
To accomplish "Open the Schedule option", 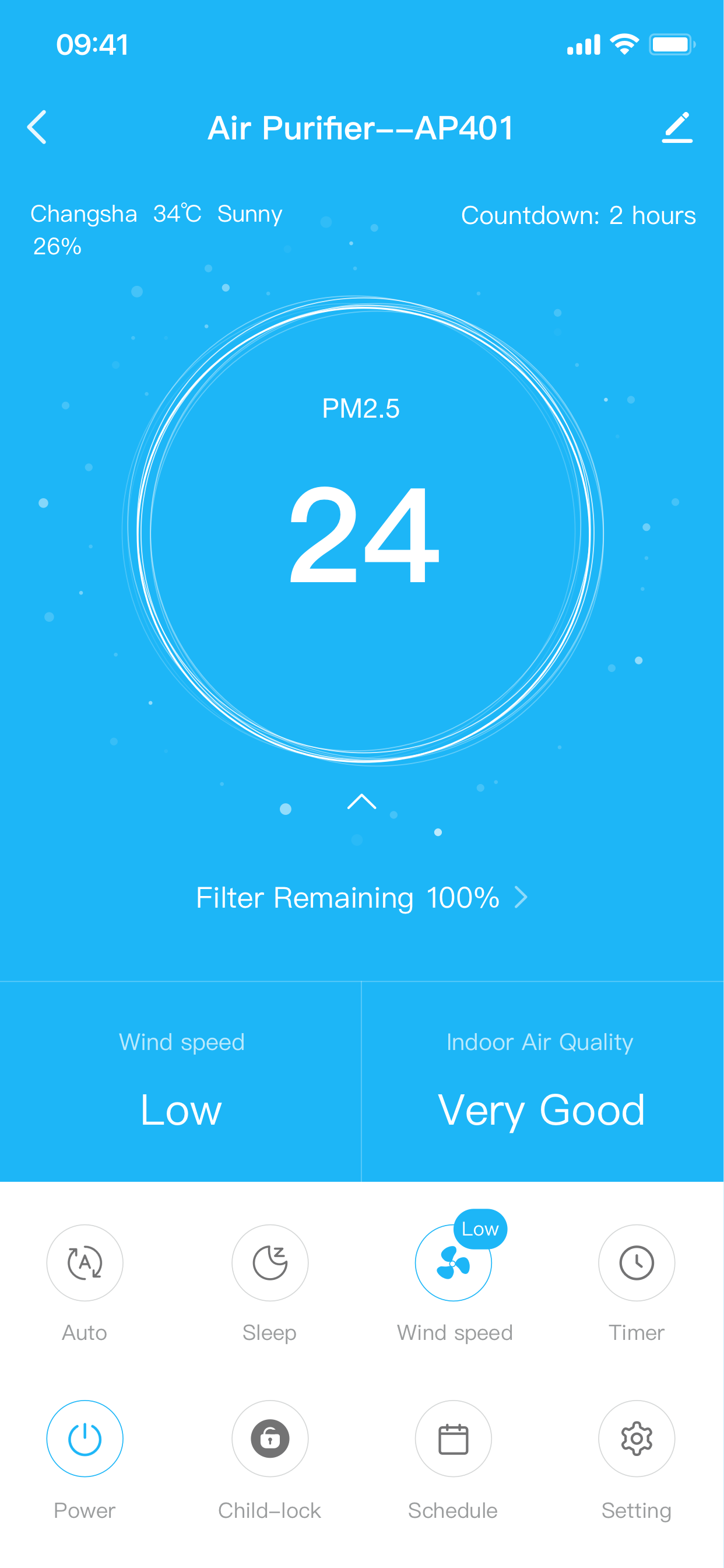I will (454, 1438).
